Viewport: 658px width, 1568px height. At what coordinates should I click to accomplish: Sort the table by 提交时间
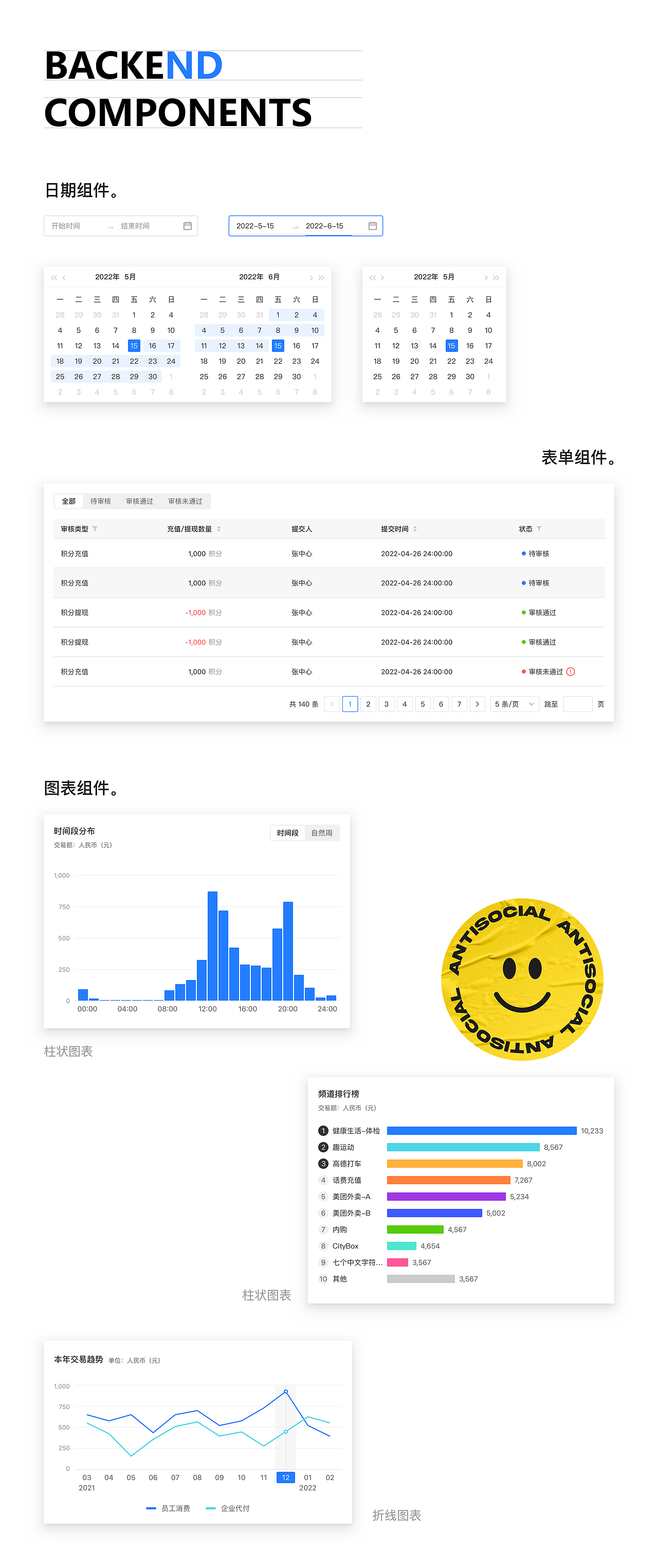coord(415,529)
